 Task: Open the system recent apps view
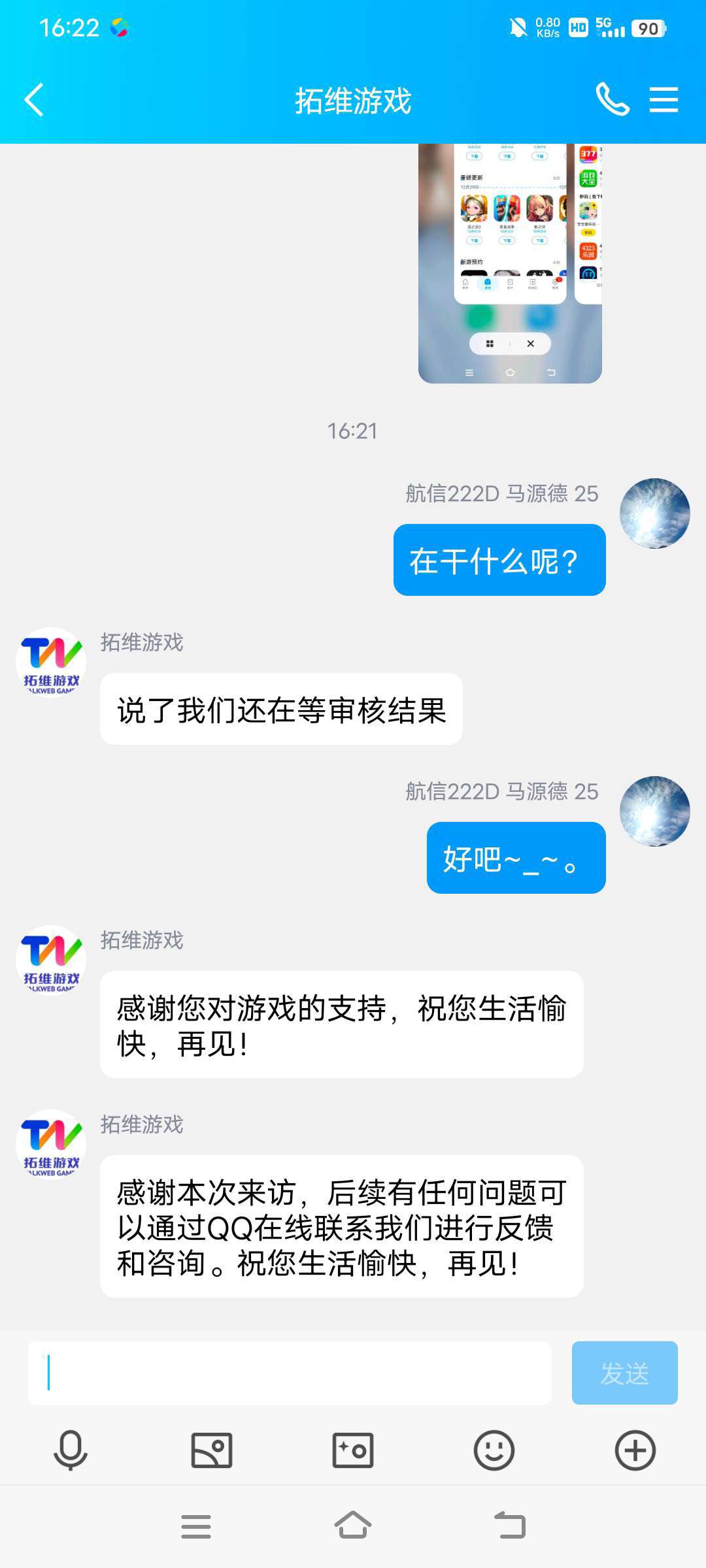point(196,1526)
